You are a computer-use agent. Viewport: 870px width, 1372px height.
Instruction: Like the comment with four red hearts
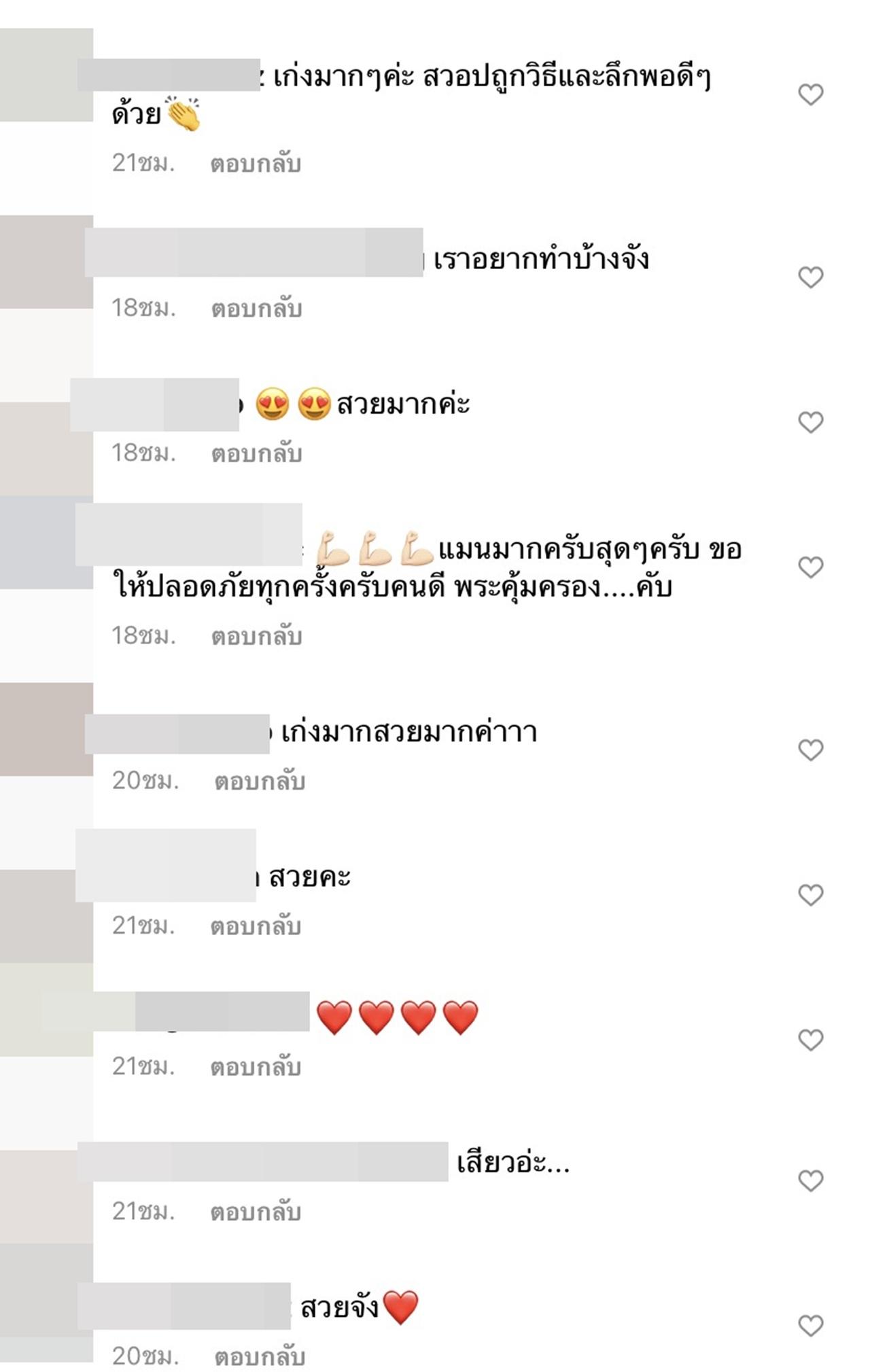coord(810,1040)
